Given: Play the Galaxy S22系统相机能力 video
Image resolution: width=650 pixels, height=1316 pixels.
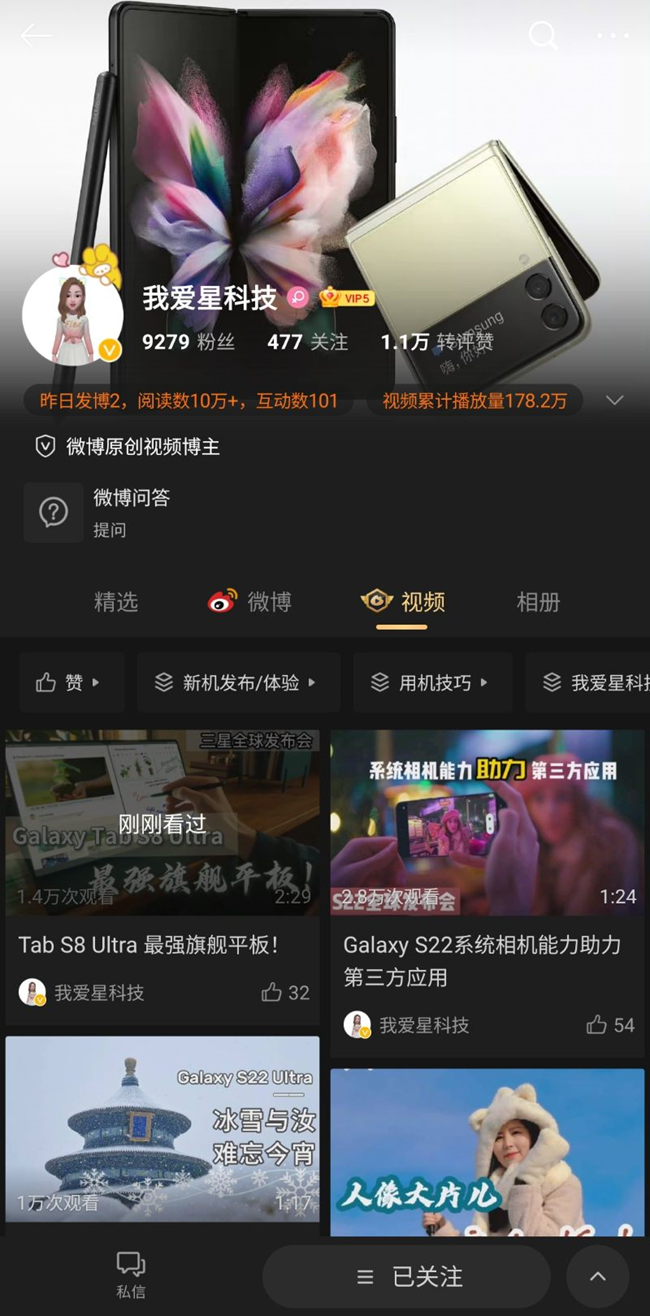Looking at the screenshot, I should click(x=487, y=822).
